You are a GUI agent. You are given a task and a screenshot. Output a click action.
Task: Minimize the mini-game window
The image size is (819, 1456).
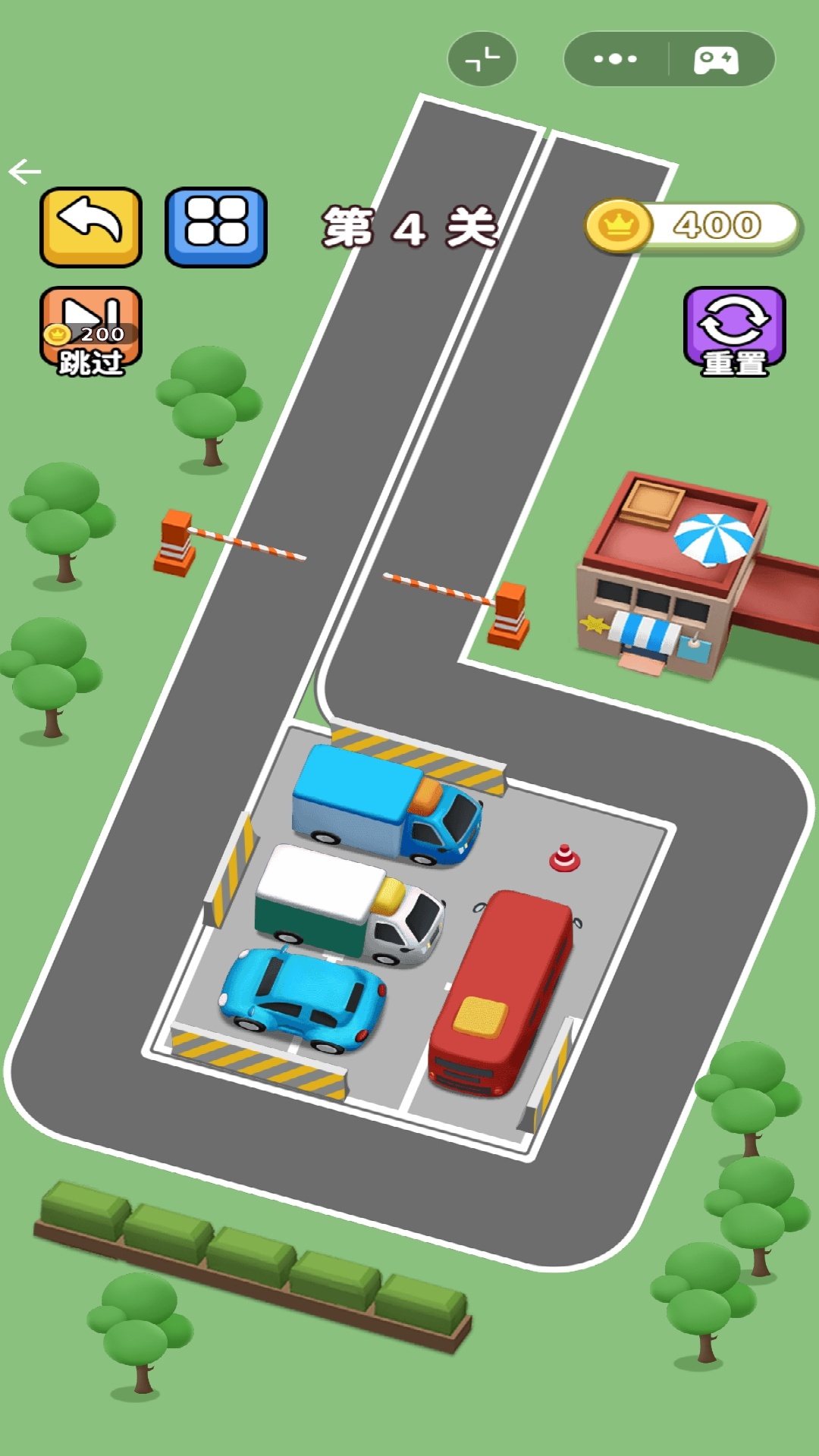coord(482,58)
